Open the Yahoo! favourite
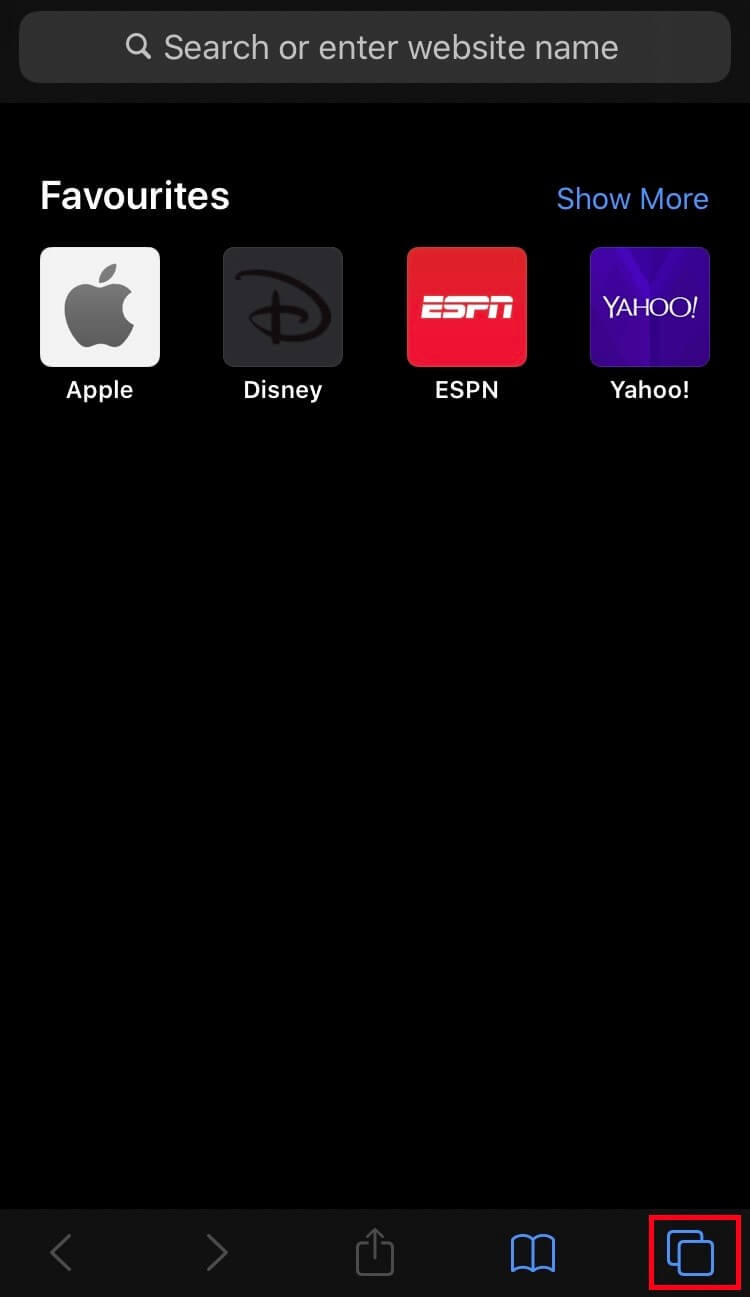 [x=650, y=307]
